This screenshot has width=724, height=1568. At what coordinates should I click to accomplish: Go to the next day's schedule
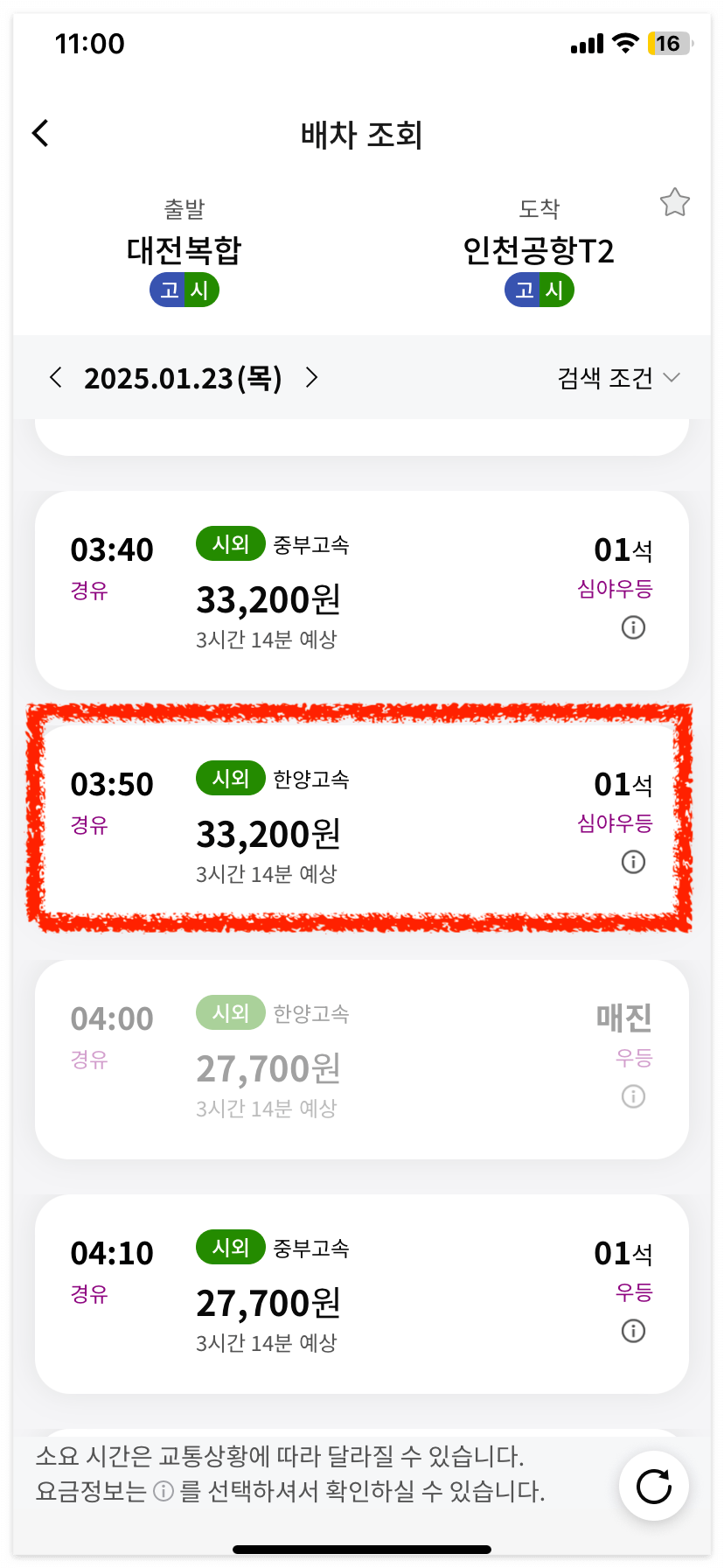tap(311, 378)
